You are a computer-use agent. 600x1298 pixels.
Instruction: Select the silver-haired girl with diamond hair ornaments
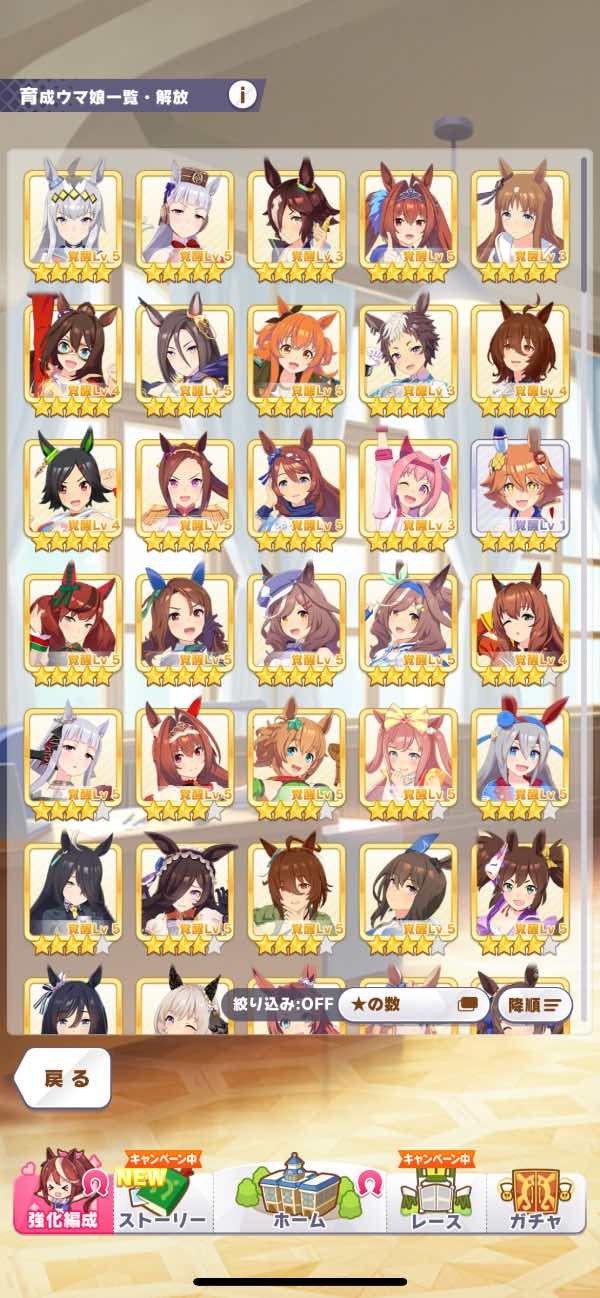tap(73, 224)
